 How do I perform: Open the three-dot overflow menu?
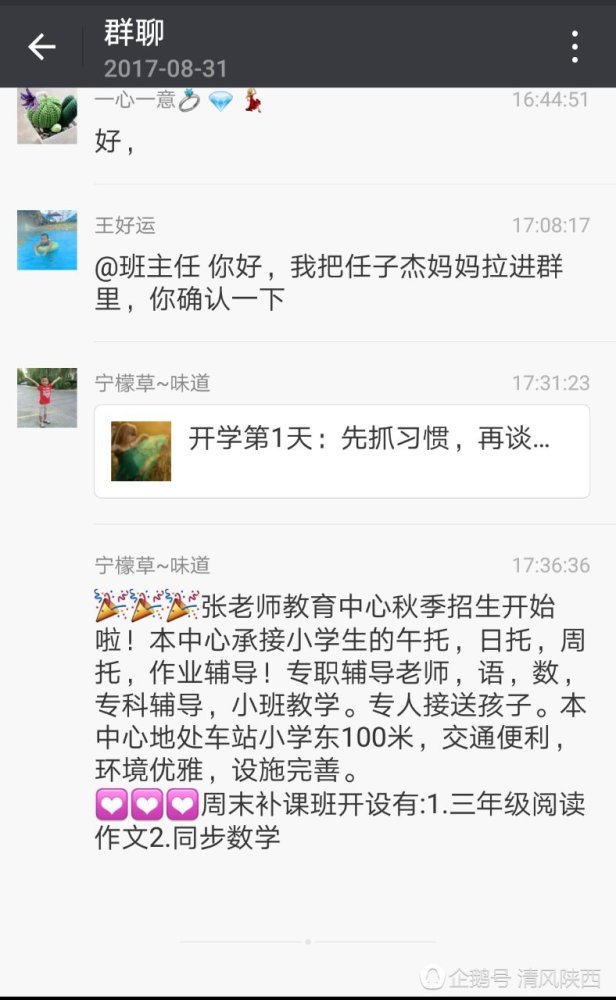[575, 47]
